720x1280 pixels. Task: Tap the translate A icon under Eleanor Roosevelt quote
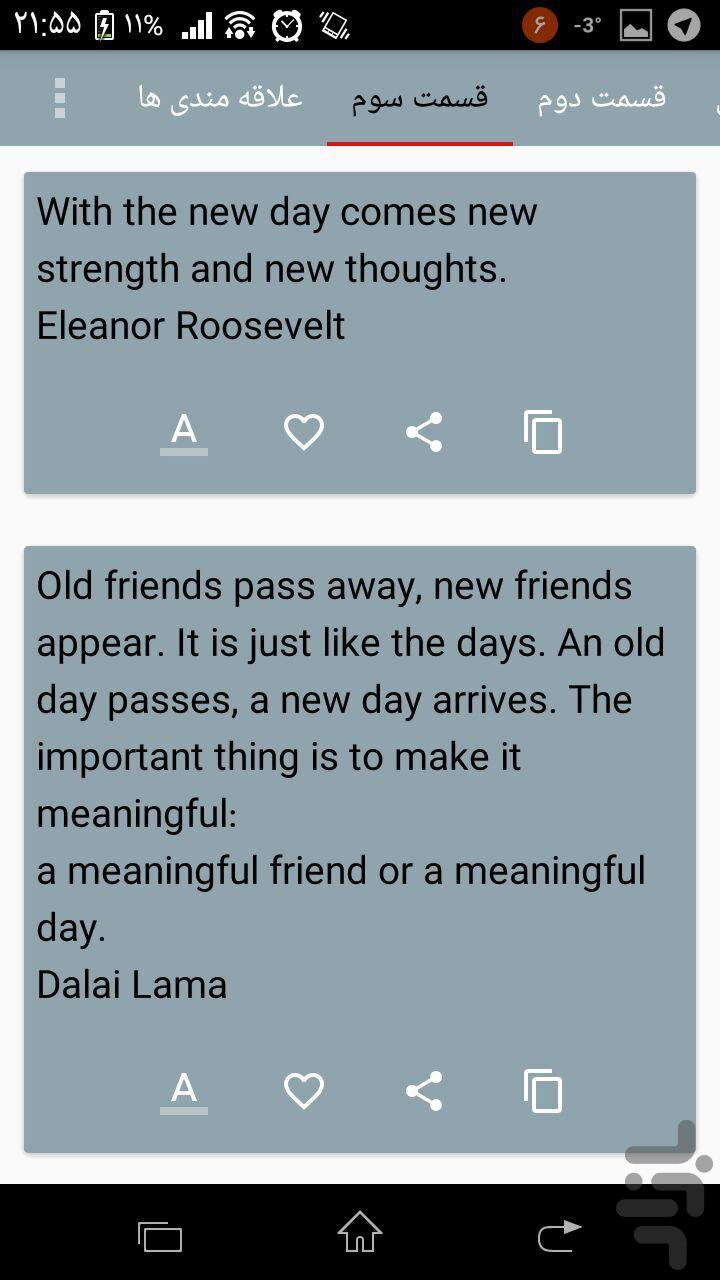[x=184, y=433]
